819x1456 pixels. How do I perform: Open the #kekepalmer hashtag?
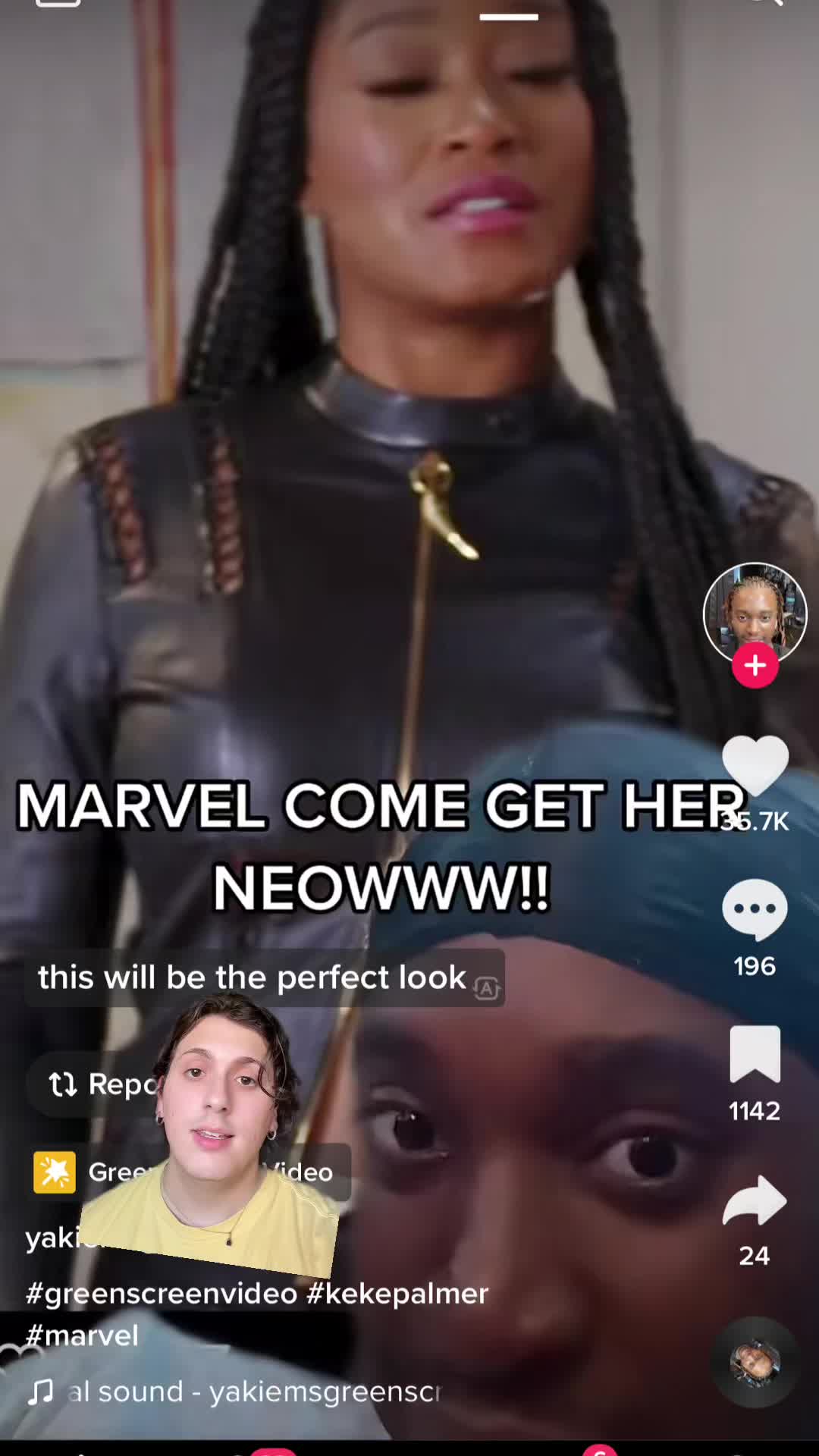pyautogui.click(x=397, y=1294)
